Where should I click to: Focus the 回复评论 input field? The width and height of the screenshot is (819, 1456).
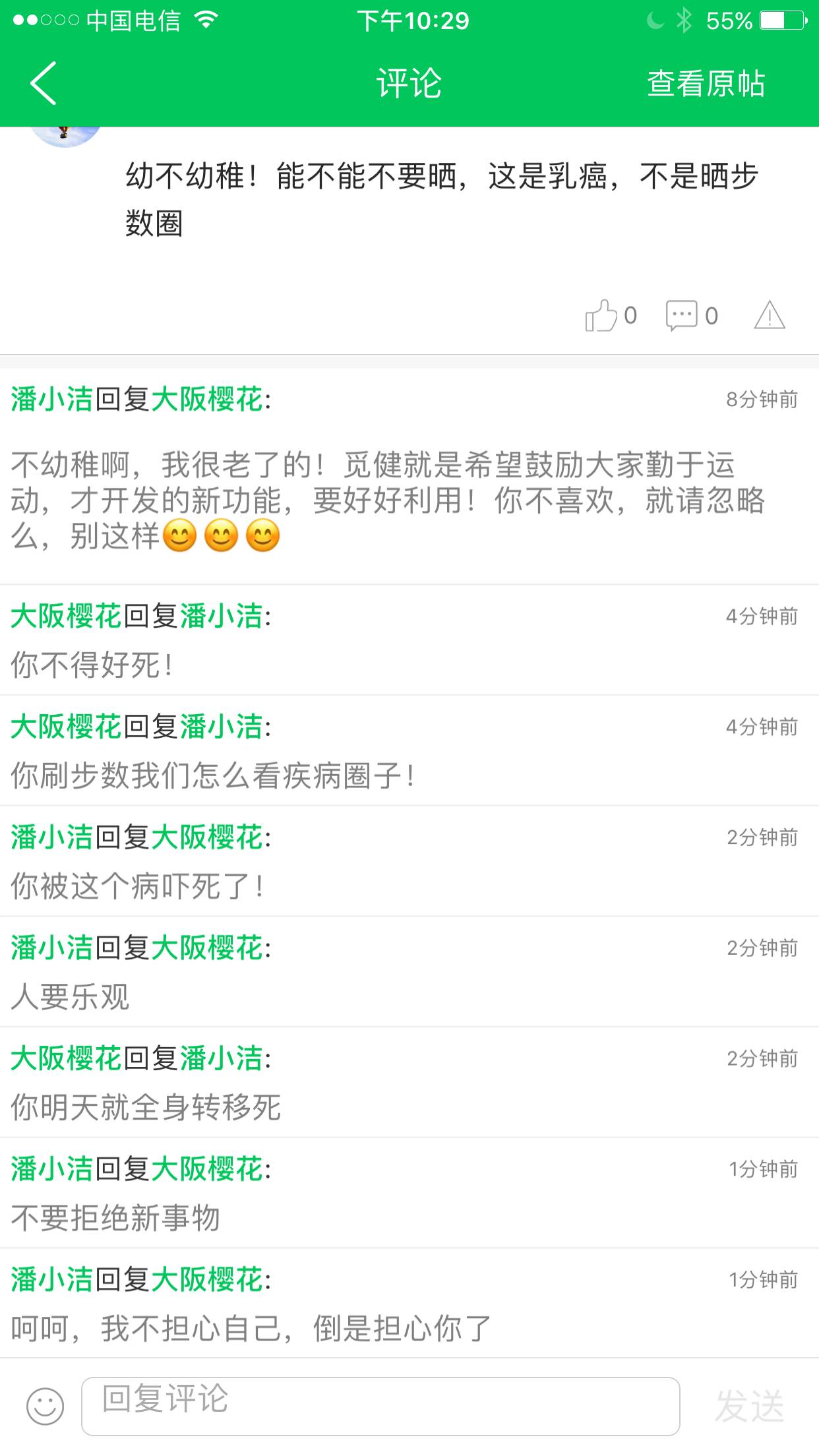[380, 1406]
